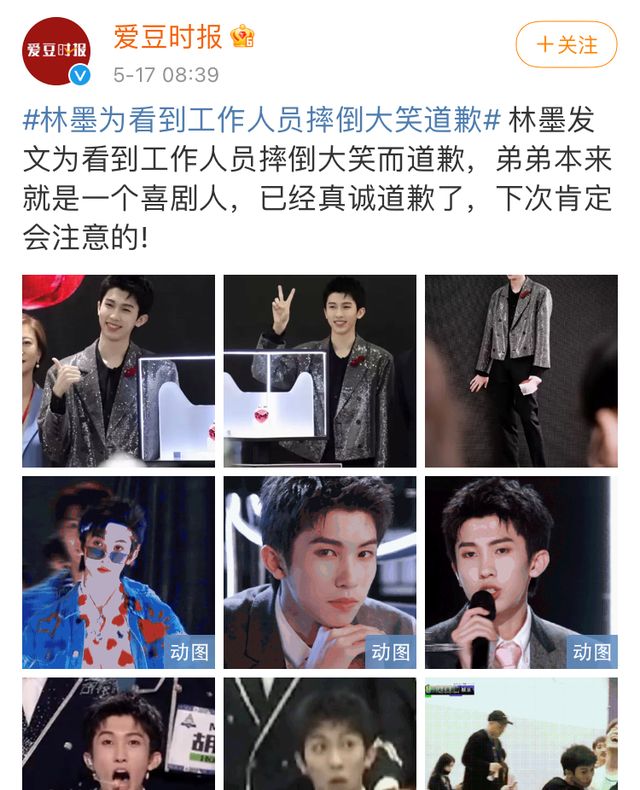Viewport: 640px width, 790px height.
Task: Tap the 爱豆时报 account name
Action: (167, 38)
